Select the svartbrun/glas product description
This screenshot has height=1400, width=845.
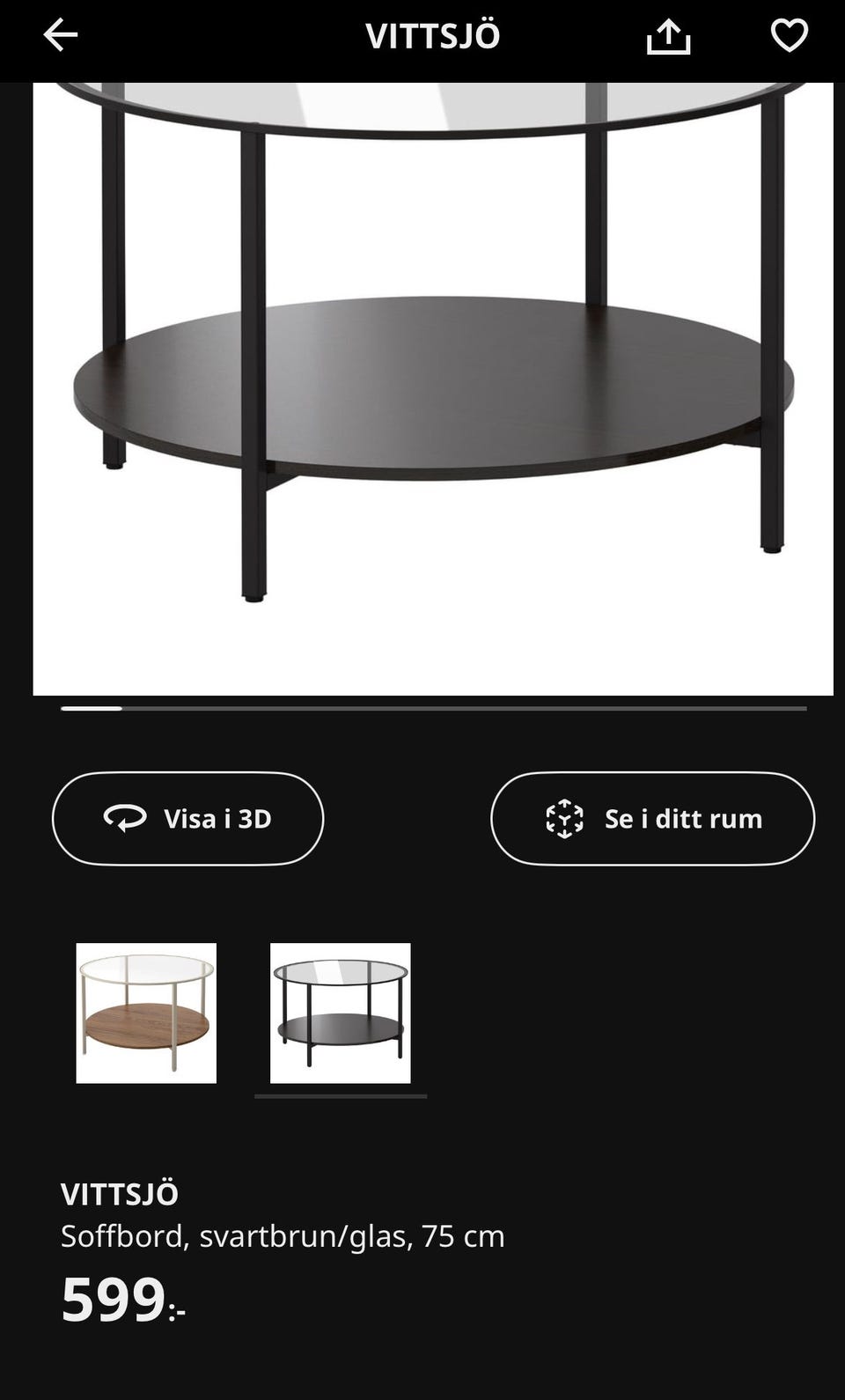click(x=283, y=1235)
